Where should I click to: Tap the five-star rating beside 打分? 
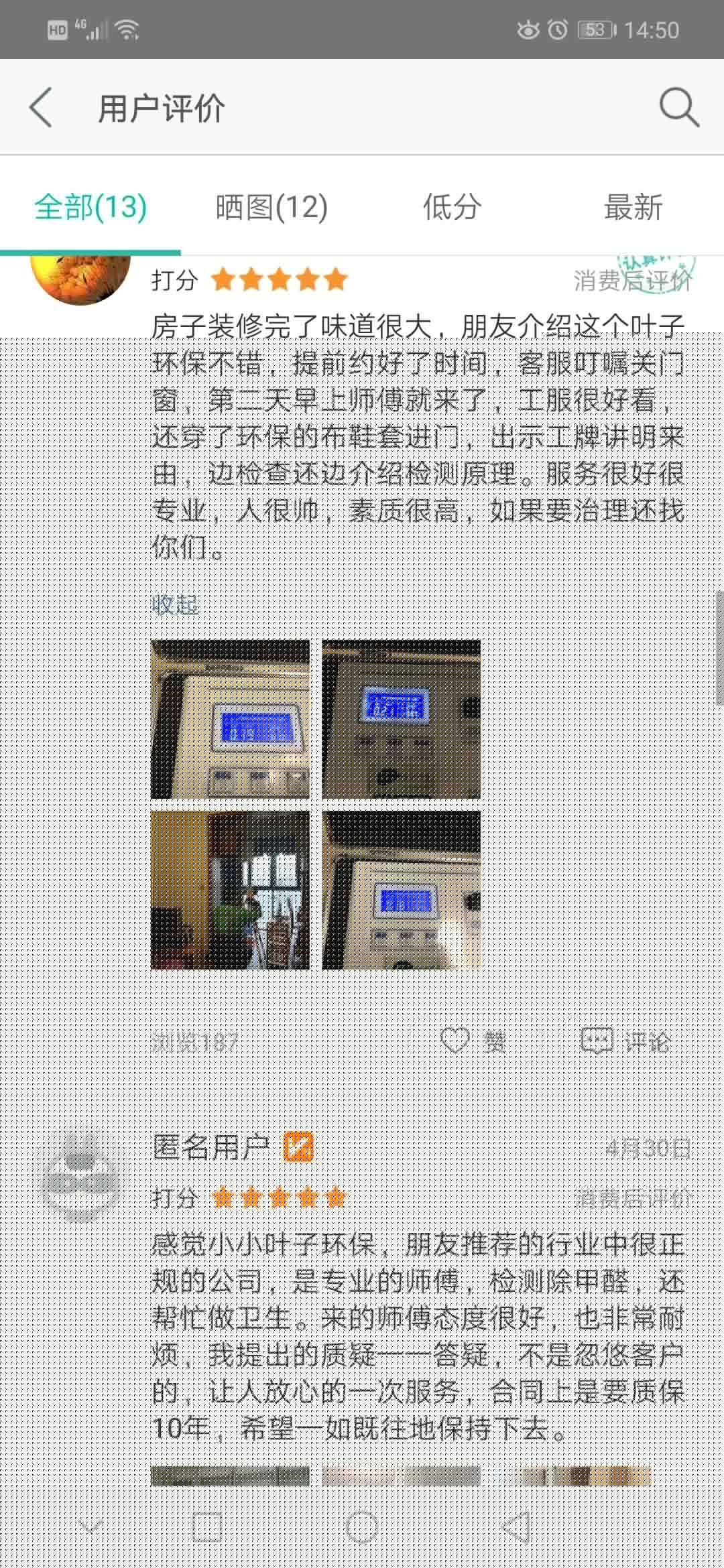pyautogui.click(x=278, y=280)
